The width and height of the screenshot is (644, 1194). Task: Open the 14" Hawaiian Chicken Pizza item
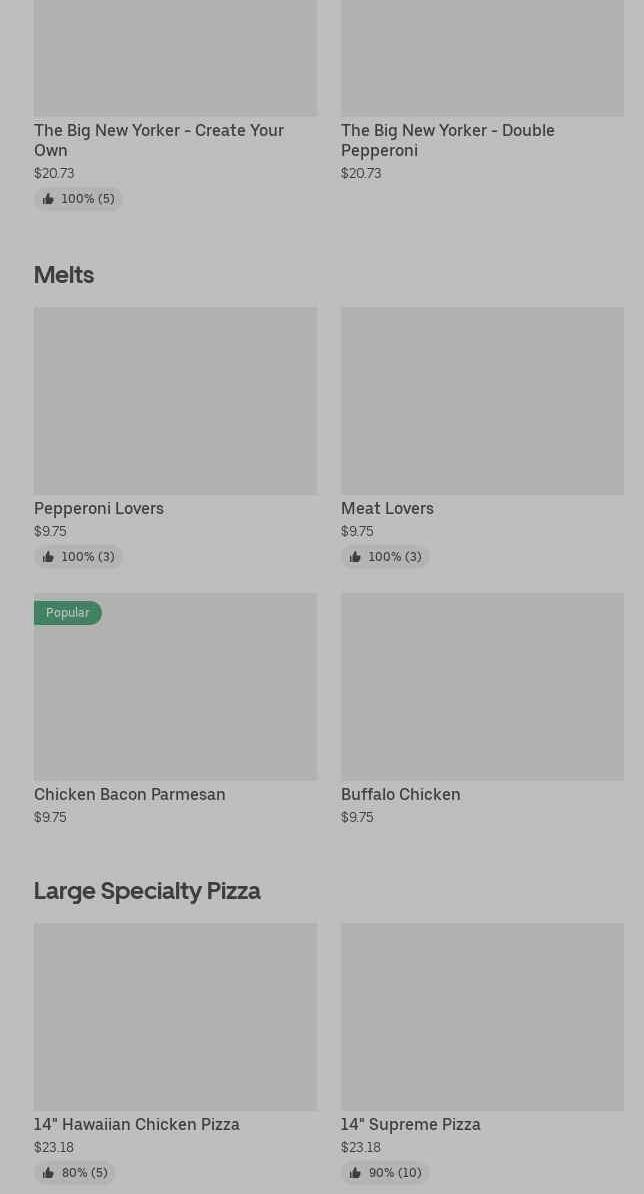coord(175,1016)
